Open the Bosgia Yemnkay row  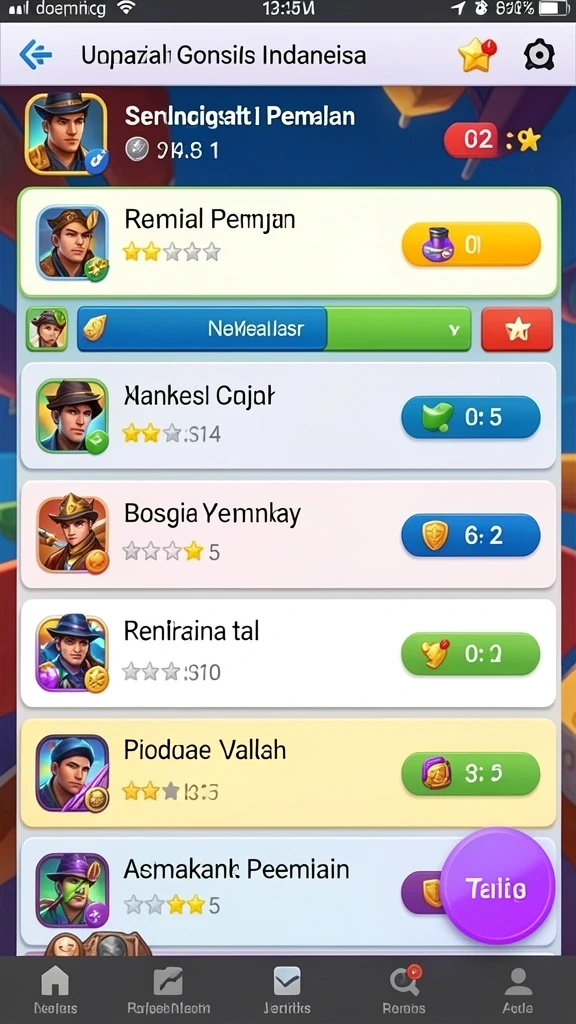click(x=288, y=534)
